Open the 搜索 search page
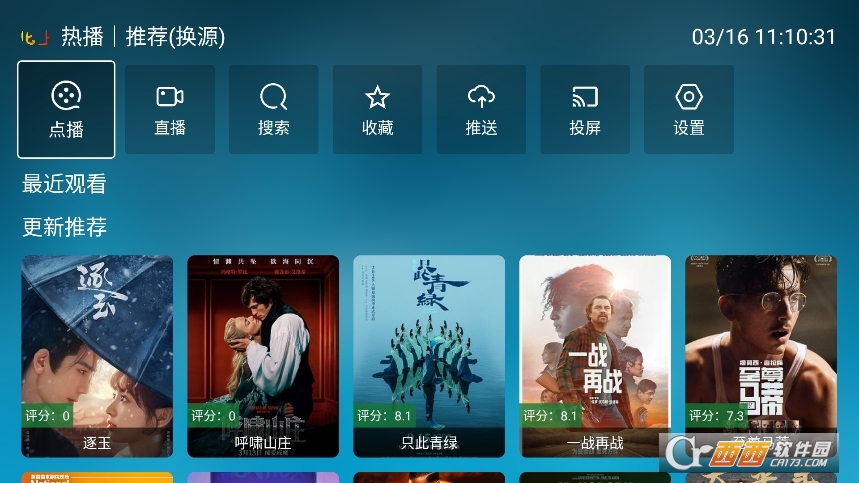 coord(274,110)
